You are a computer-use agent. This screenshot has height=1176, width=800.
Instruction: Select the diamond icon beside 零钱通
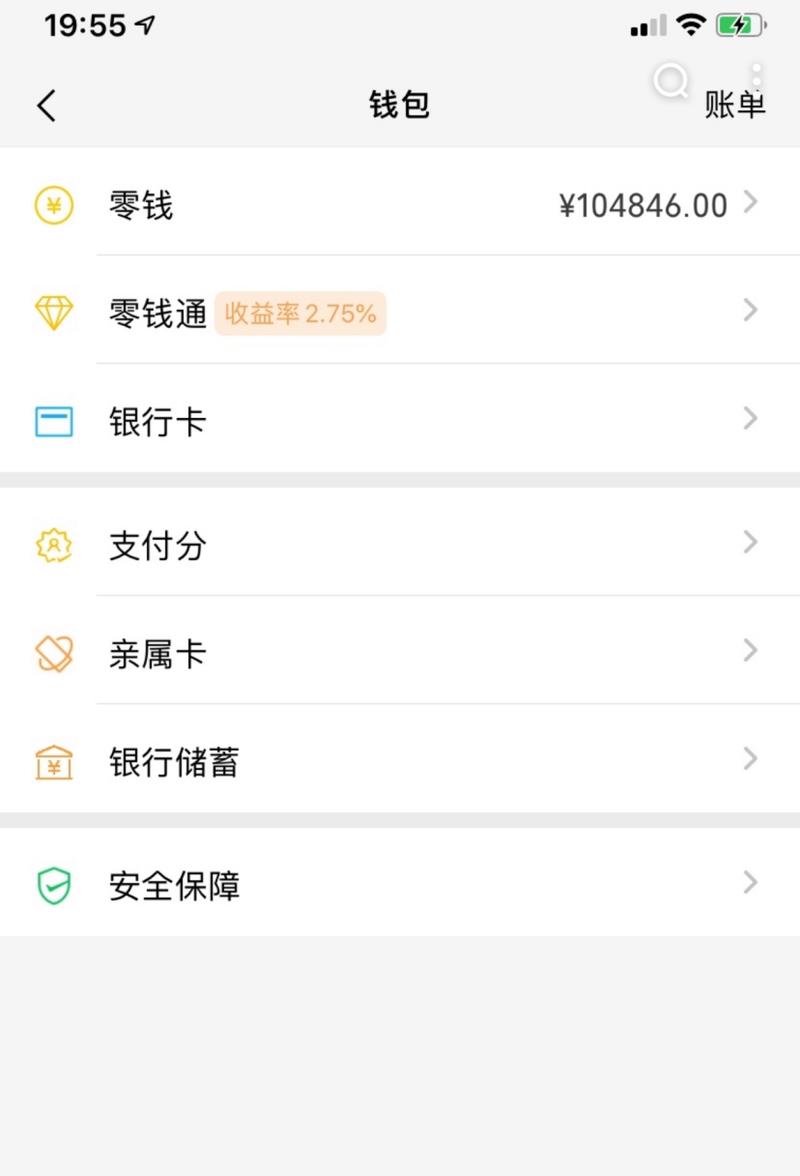point(54,313)
